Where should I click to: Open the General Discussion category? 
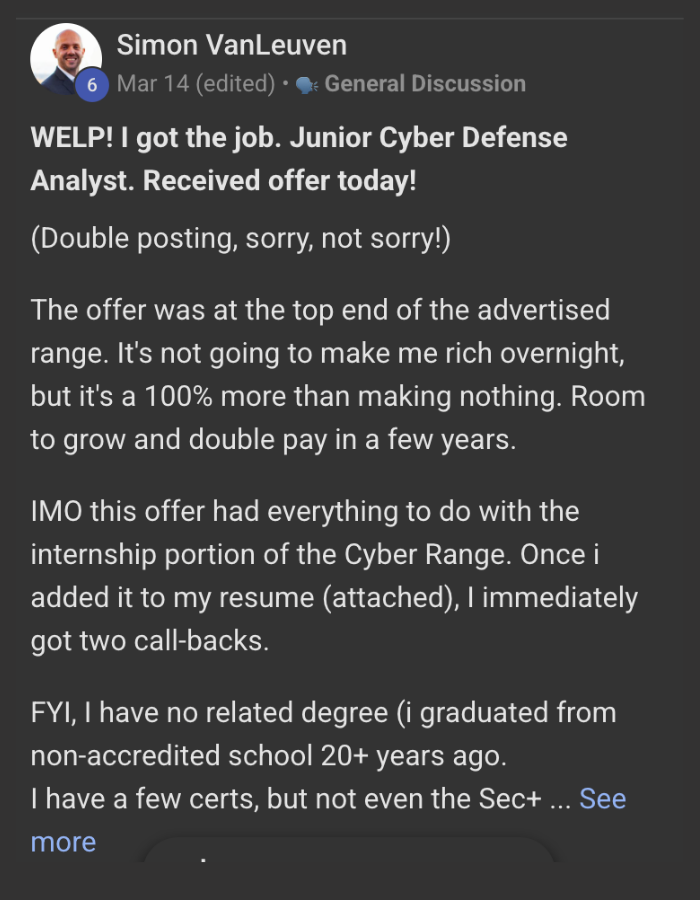424,84
